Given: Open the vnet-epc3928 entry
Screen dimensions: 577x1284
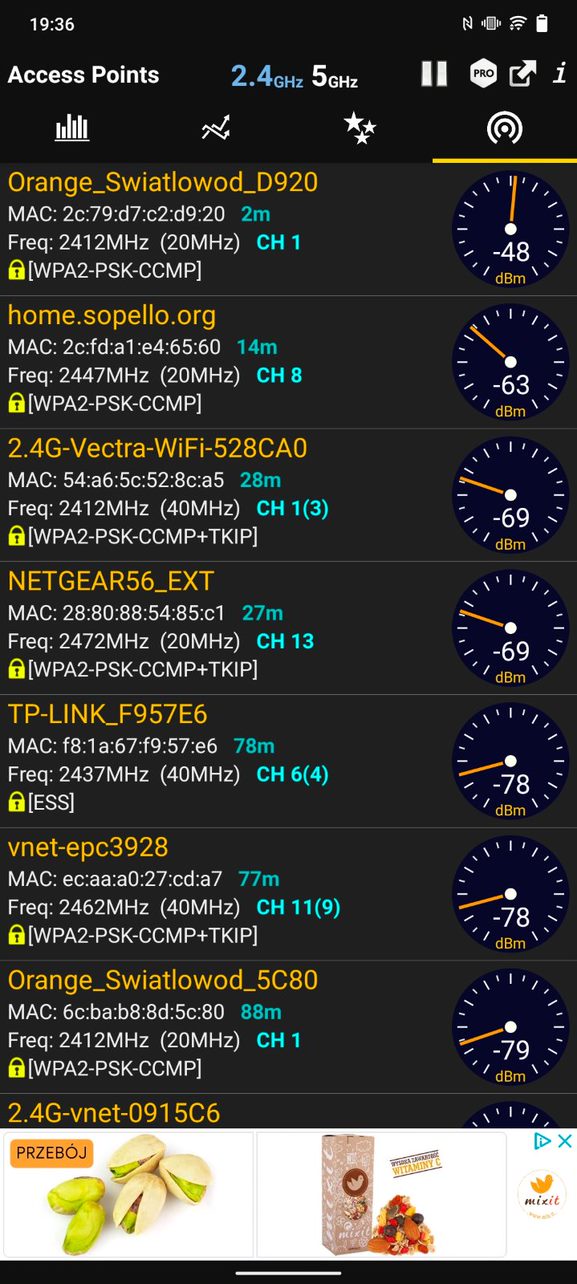Looking at the screenshot, I should [x=288, y=894].
